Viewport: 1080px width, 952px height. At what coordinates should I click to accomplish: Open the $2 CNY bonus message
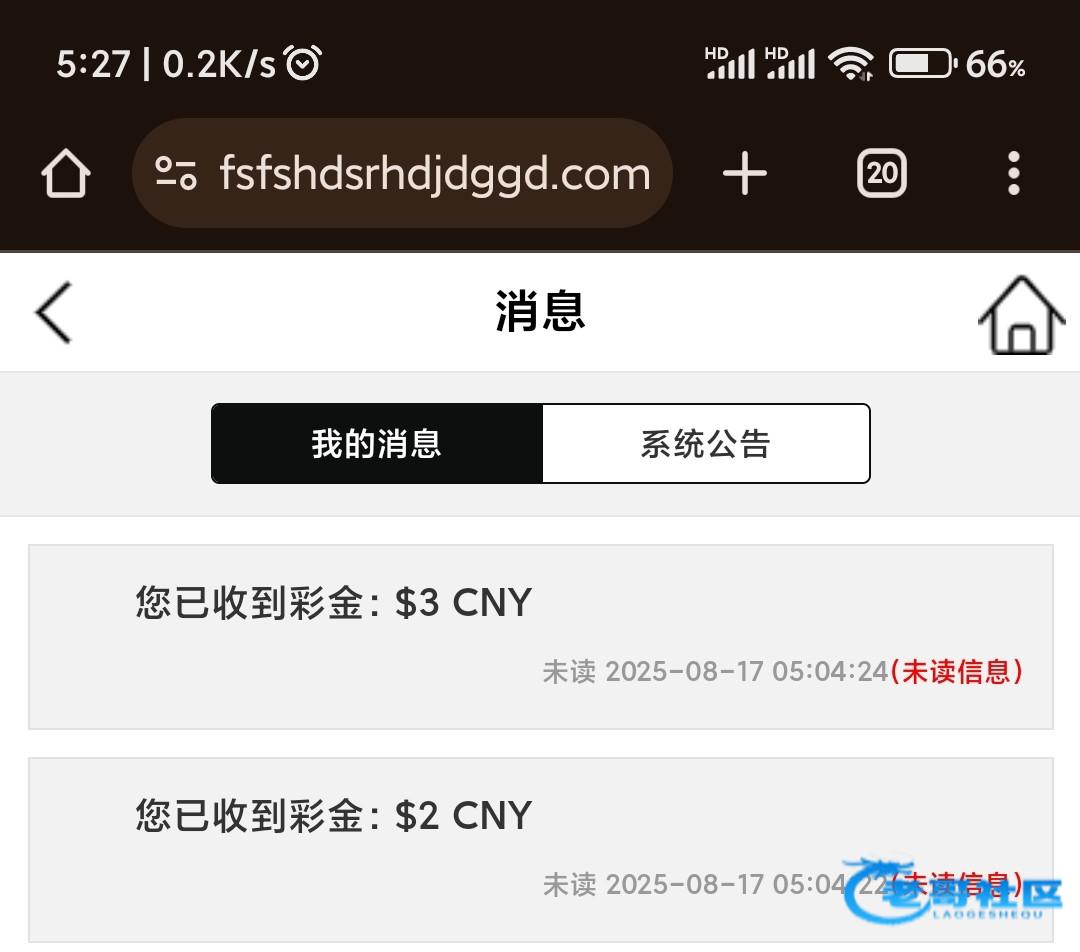coord(540,848)
